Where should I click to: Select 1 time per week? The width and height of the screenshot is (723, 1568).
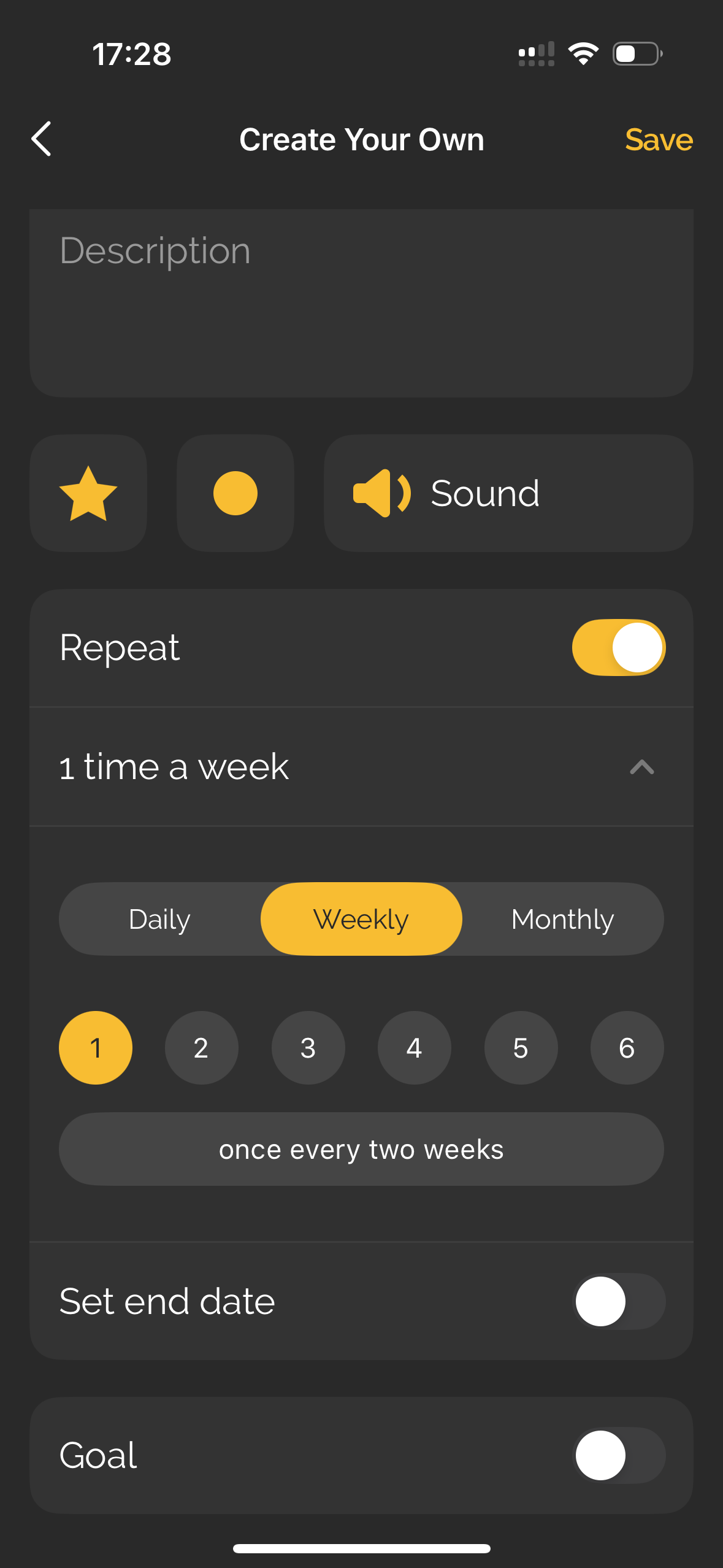(96, 1048)
